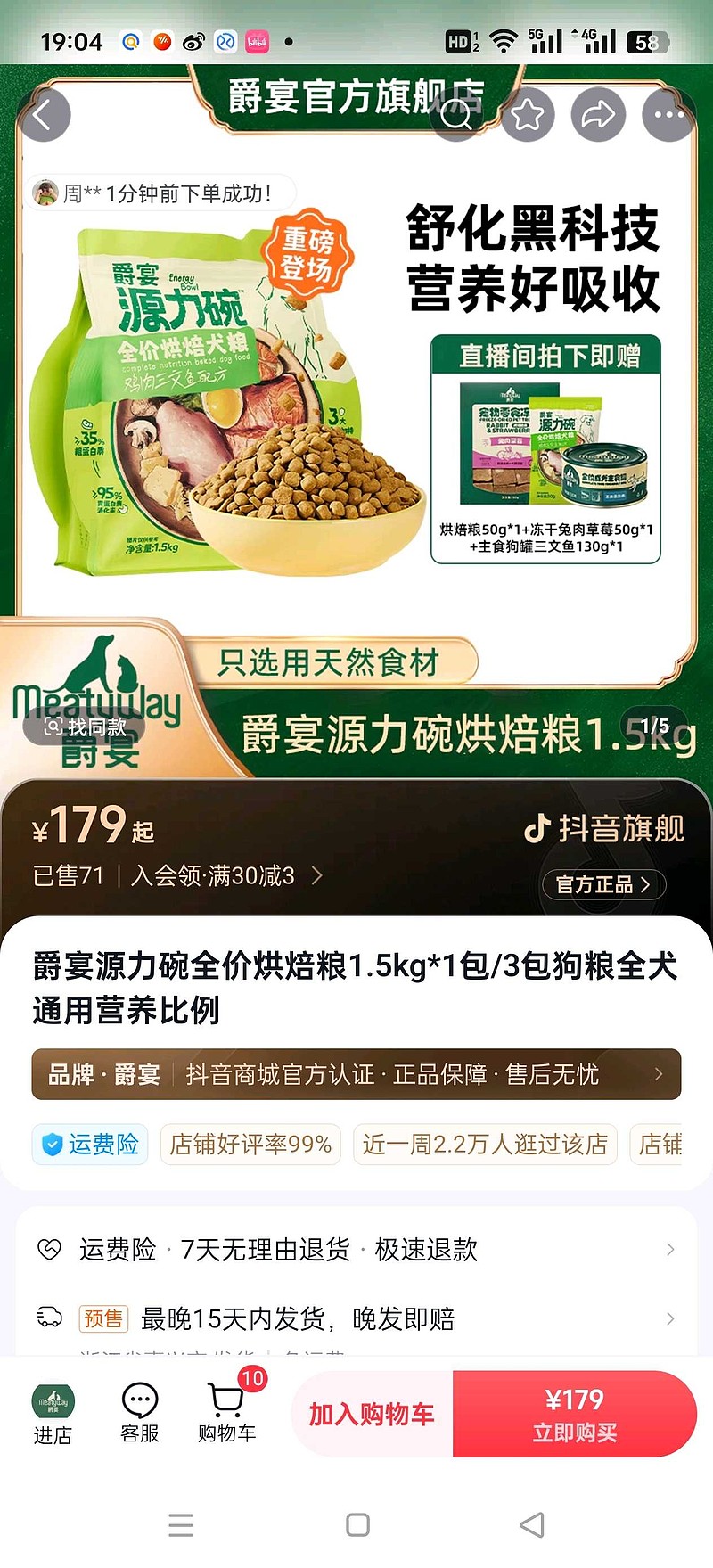Tap the 运费险 chip
Viewport: 713px width, 1568px height.
point(90,1144)
